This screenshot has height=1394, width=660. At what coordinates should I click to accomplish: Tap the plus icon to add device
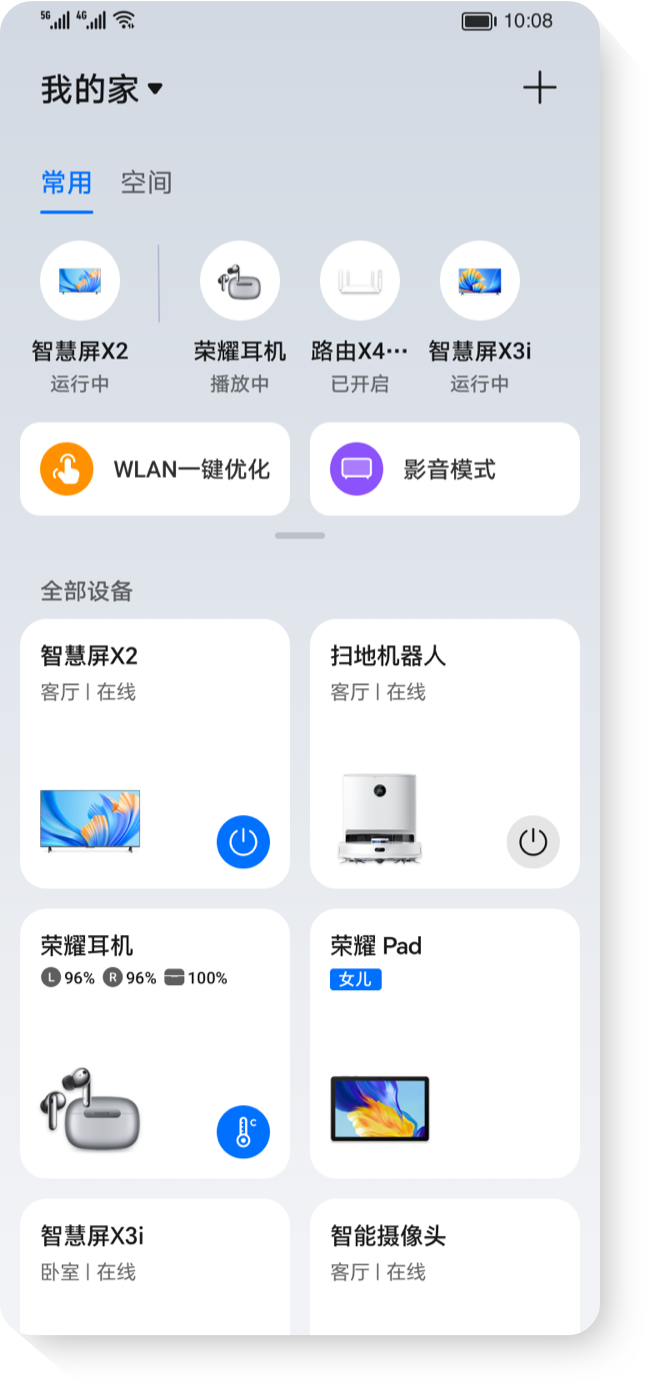(x=539, y=88)
